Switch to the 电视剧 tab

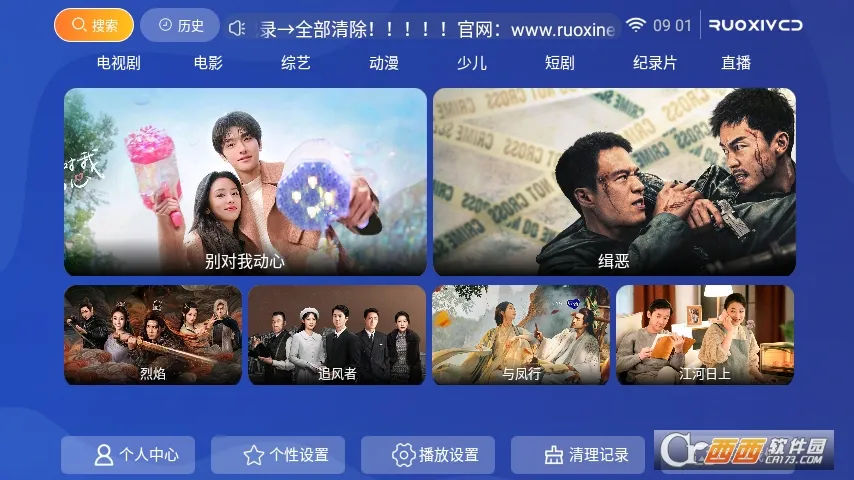(118, 63)
